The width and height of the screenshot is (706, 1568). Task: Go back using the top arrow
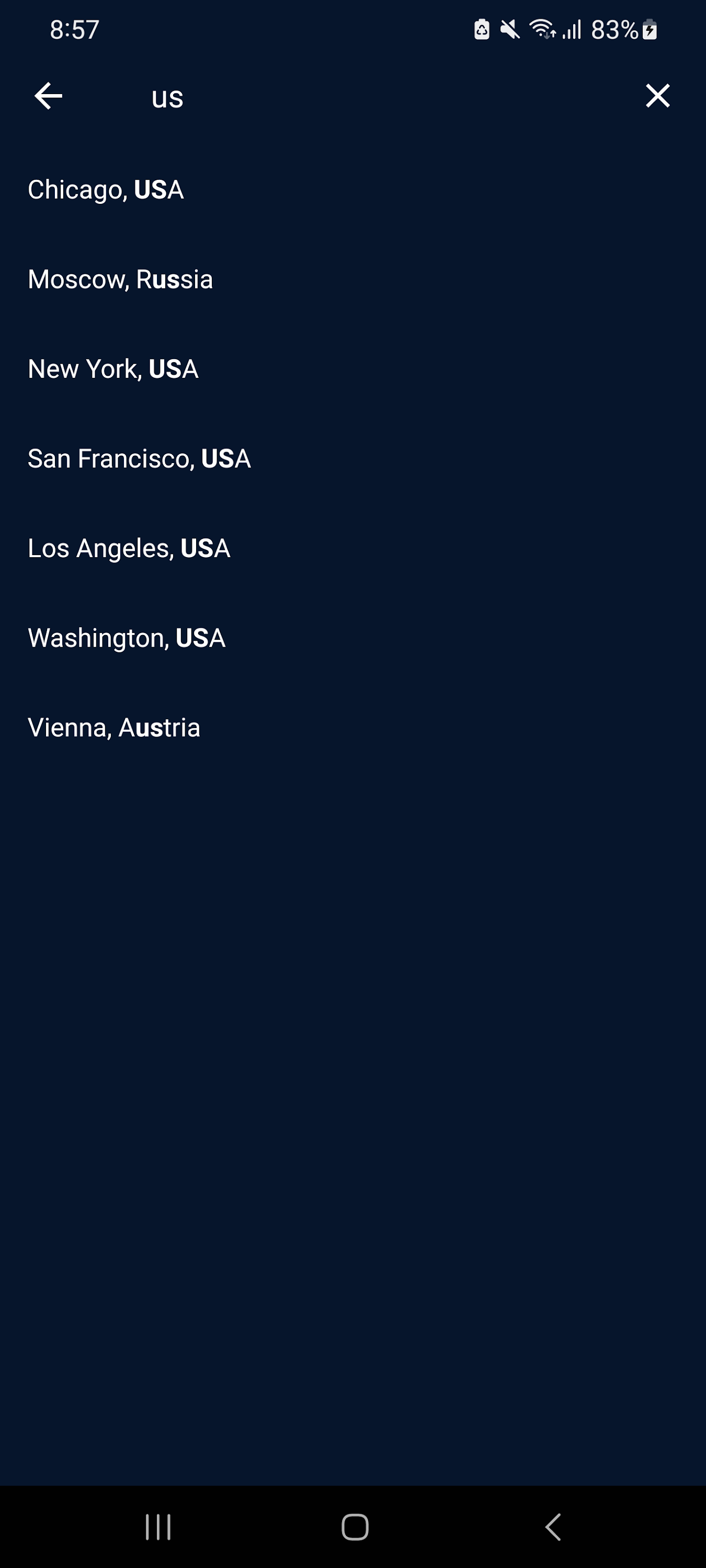point(48,96)
